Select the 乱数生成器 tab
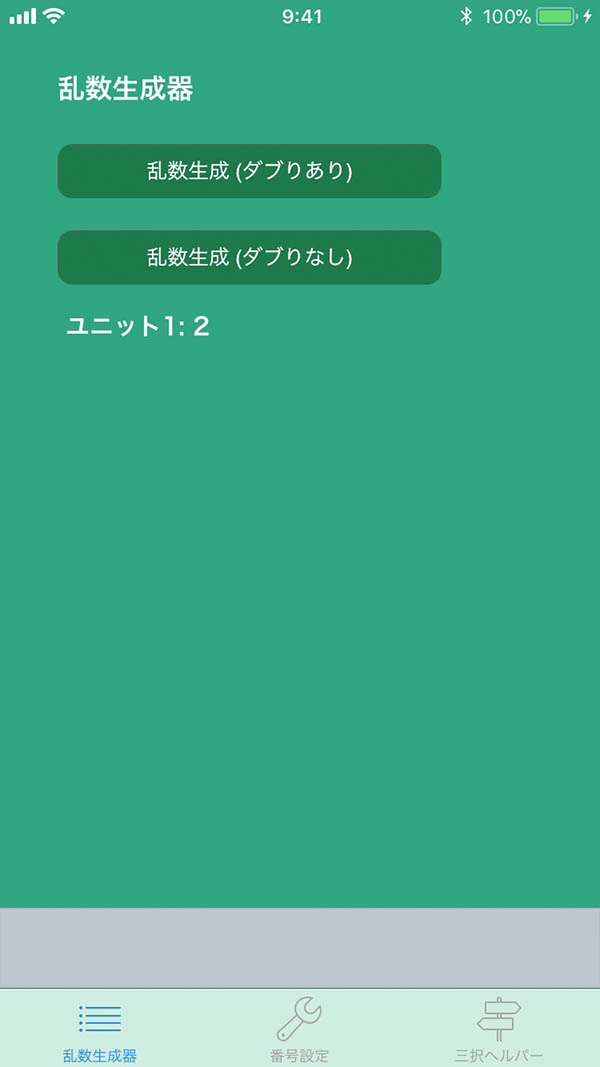Viewport: 600px width, 1067px height. (100, 1029)
